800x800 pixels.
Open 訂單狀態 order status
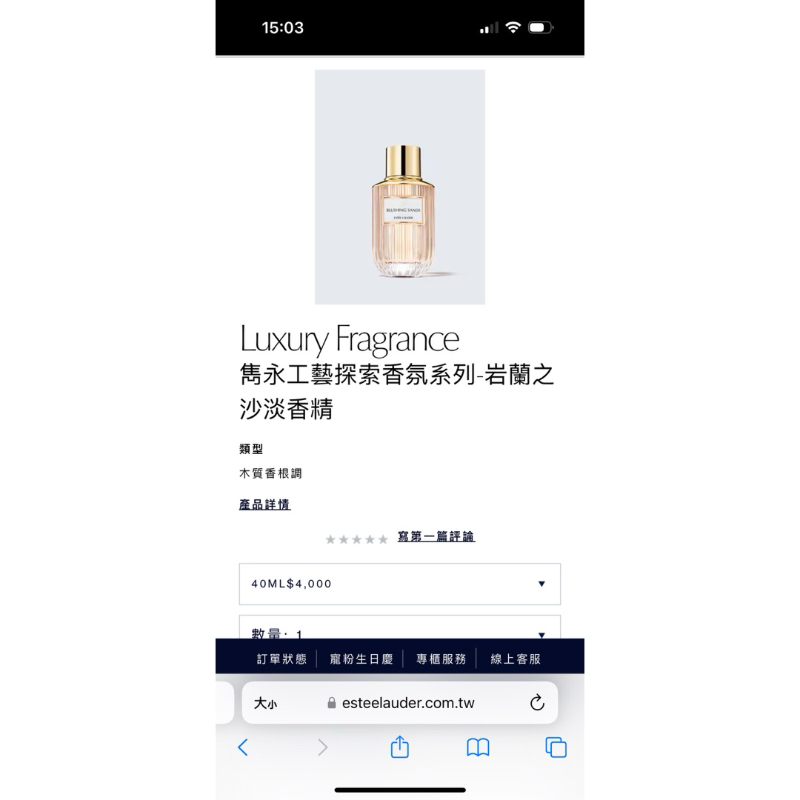(282, 659)
